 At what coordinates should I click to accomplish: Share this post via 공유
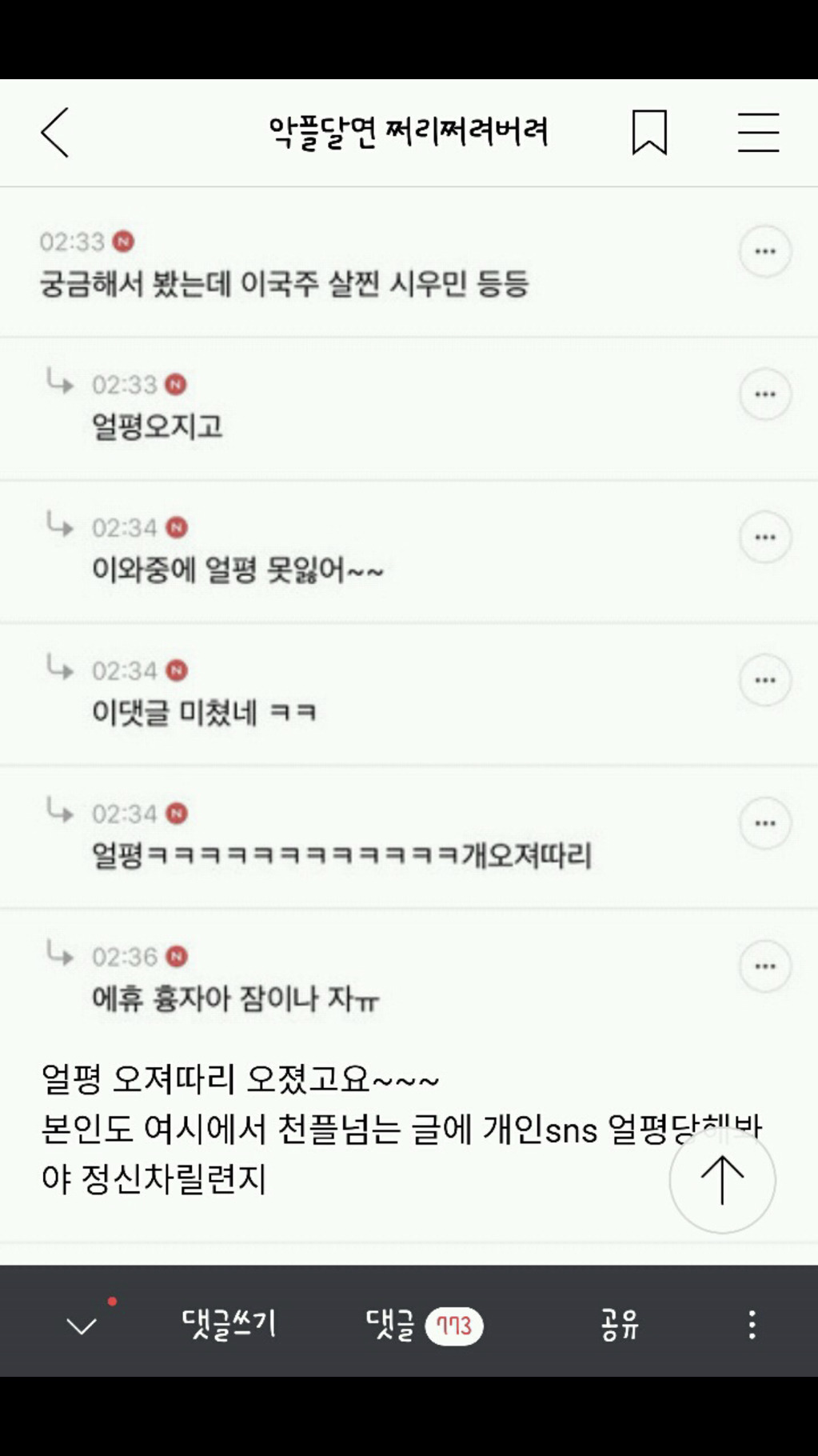click(620, 1325)
